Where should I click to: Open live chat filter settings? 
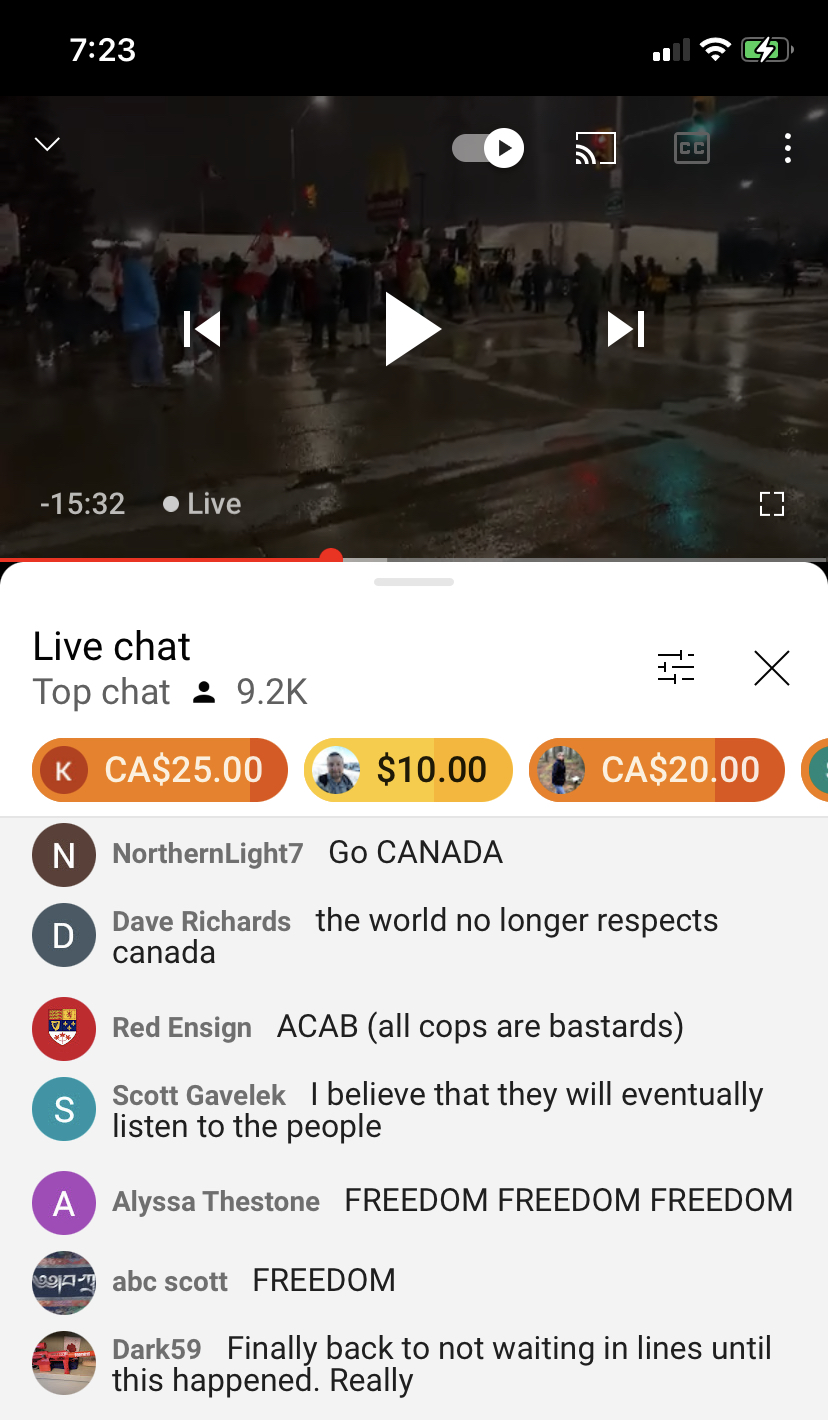(676, 667)
